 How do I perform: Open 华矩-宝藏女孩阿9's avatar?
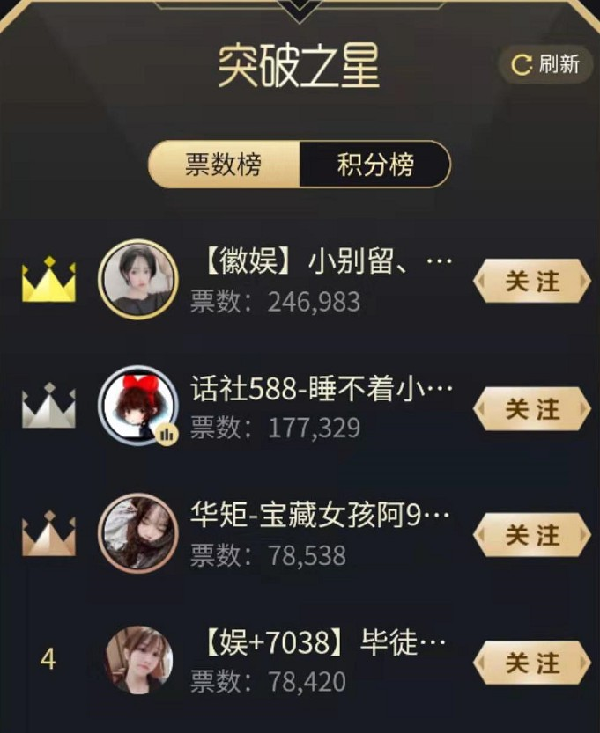coord(137,532)
